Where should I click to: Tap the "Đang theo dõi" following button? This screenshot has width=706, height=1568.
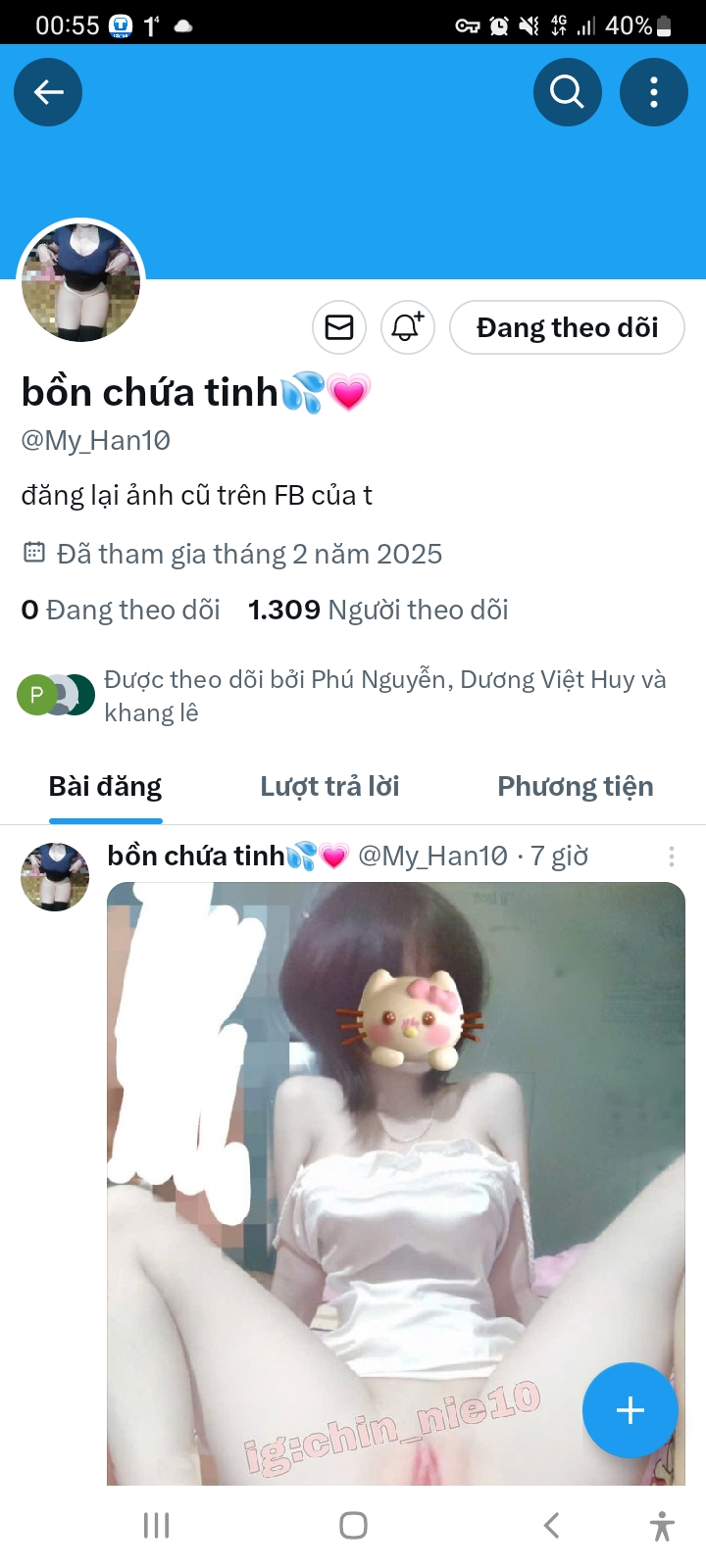point(567,327)
